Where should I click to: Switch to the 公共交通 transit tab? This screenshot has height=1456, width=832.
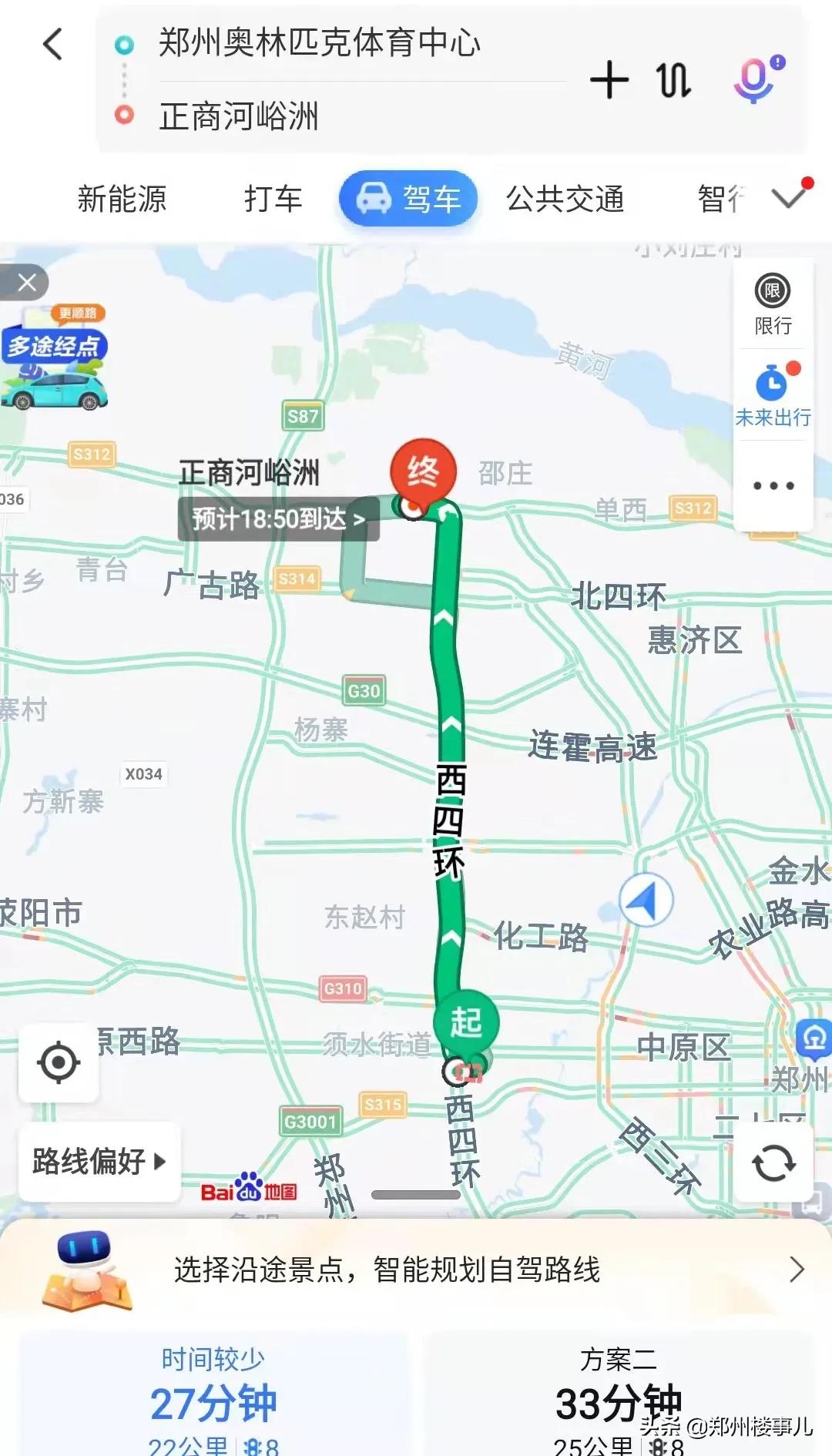565,199
